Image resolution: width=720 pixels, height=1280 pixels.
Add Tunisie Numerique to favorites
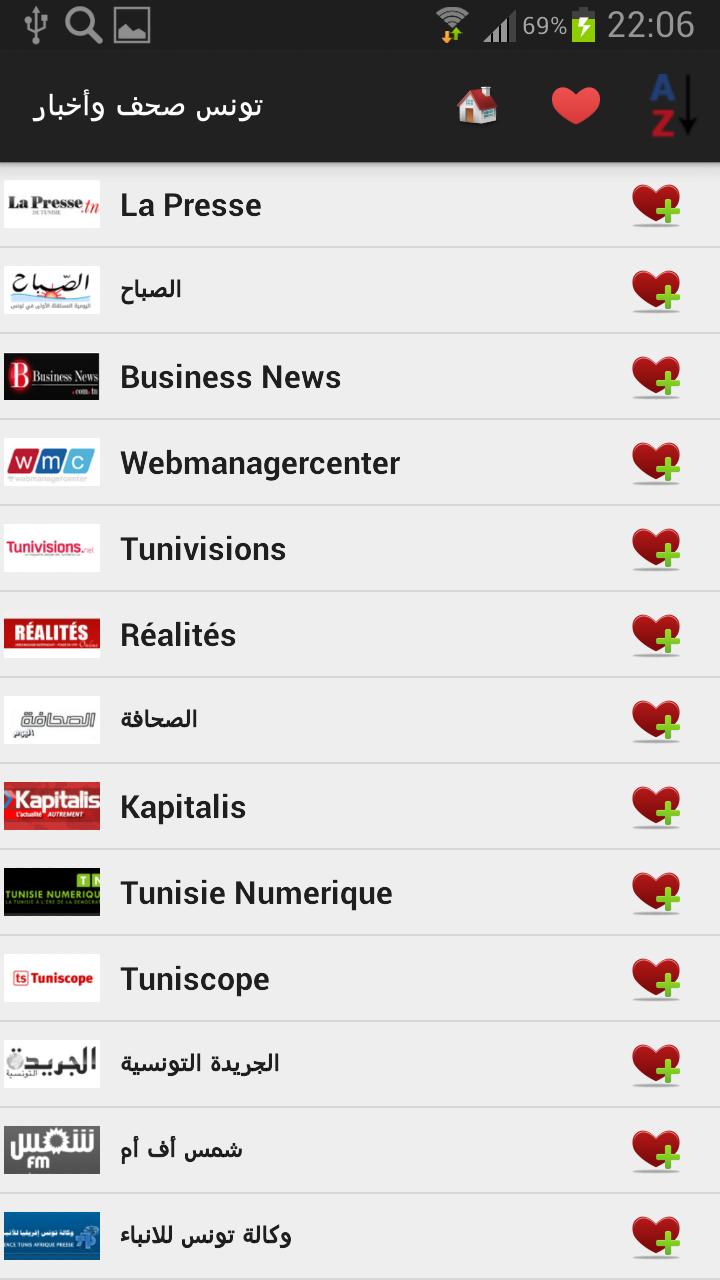click(657, 892)
